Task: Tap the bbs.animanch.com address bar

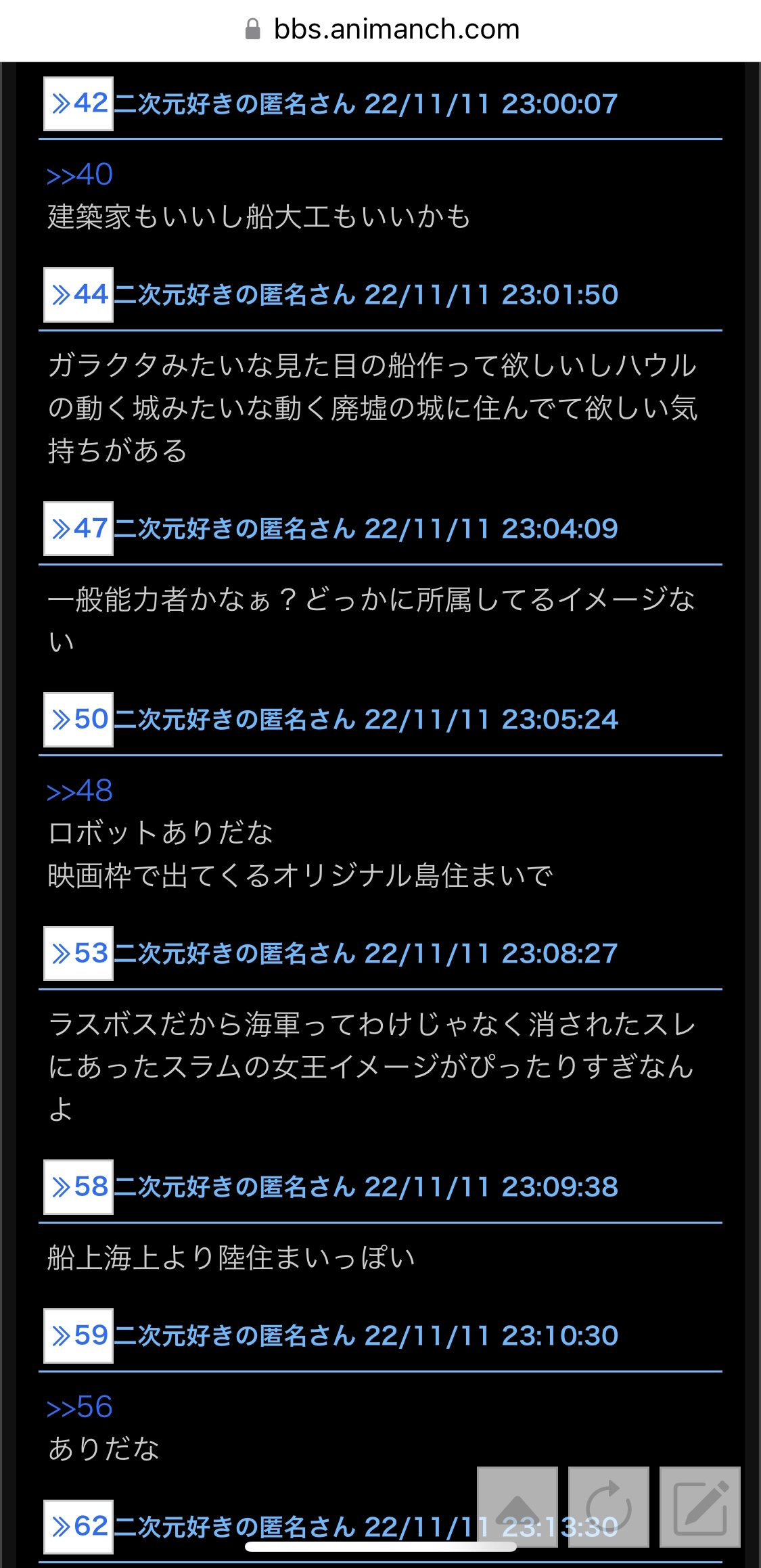Action: pos(381,30)
